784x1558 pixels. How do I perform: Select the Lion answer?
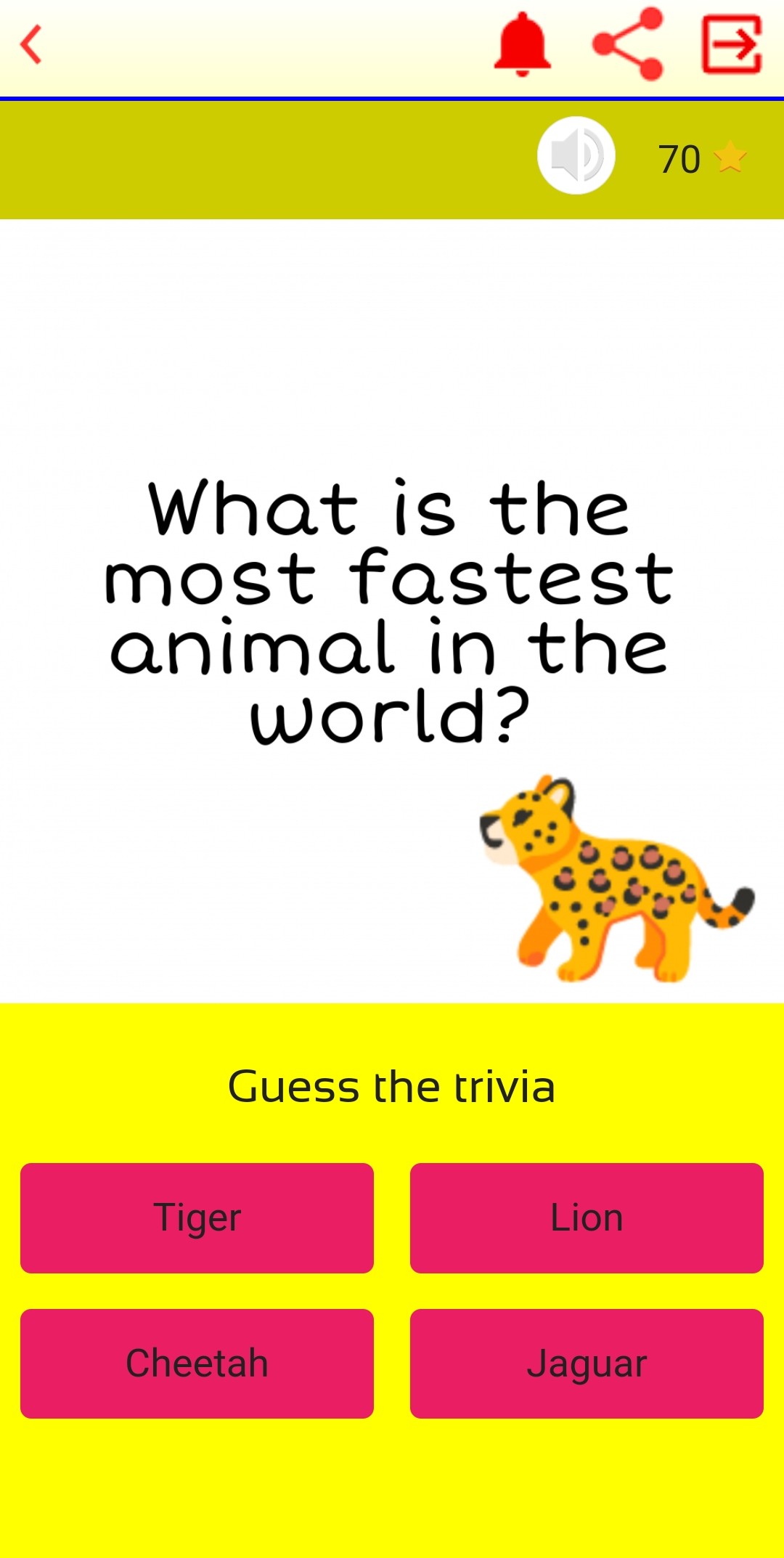click(587, 1218)
